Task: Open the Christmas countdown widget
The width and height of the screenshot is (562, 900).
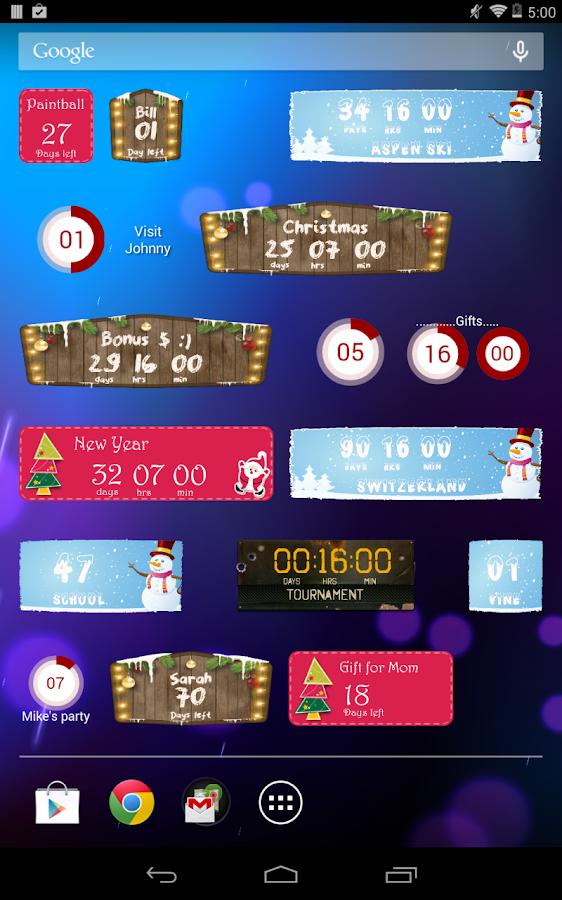Action: (325, 238)
